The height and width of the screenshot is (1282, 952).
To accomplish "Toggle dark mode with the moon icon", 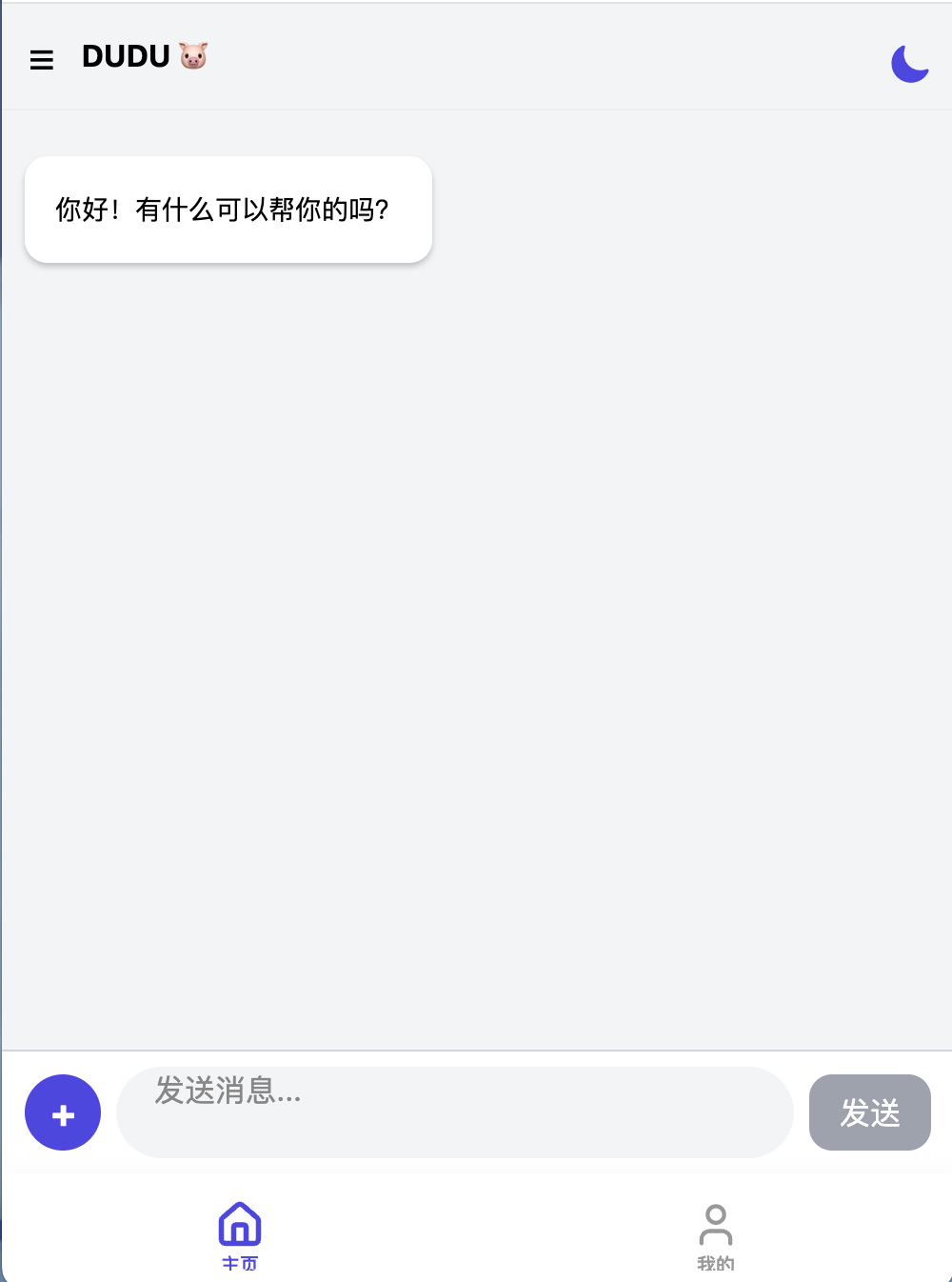I will click(x=909, y=63).
